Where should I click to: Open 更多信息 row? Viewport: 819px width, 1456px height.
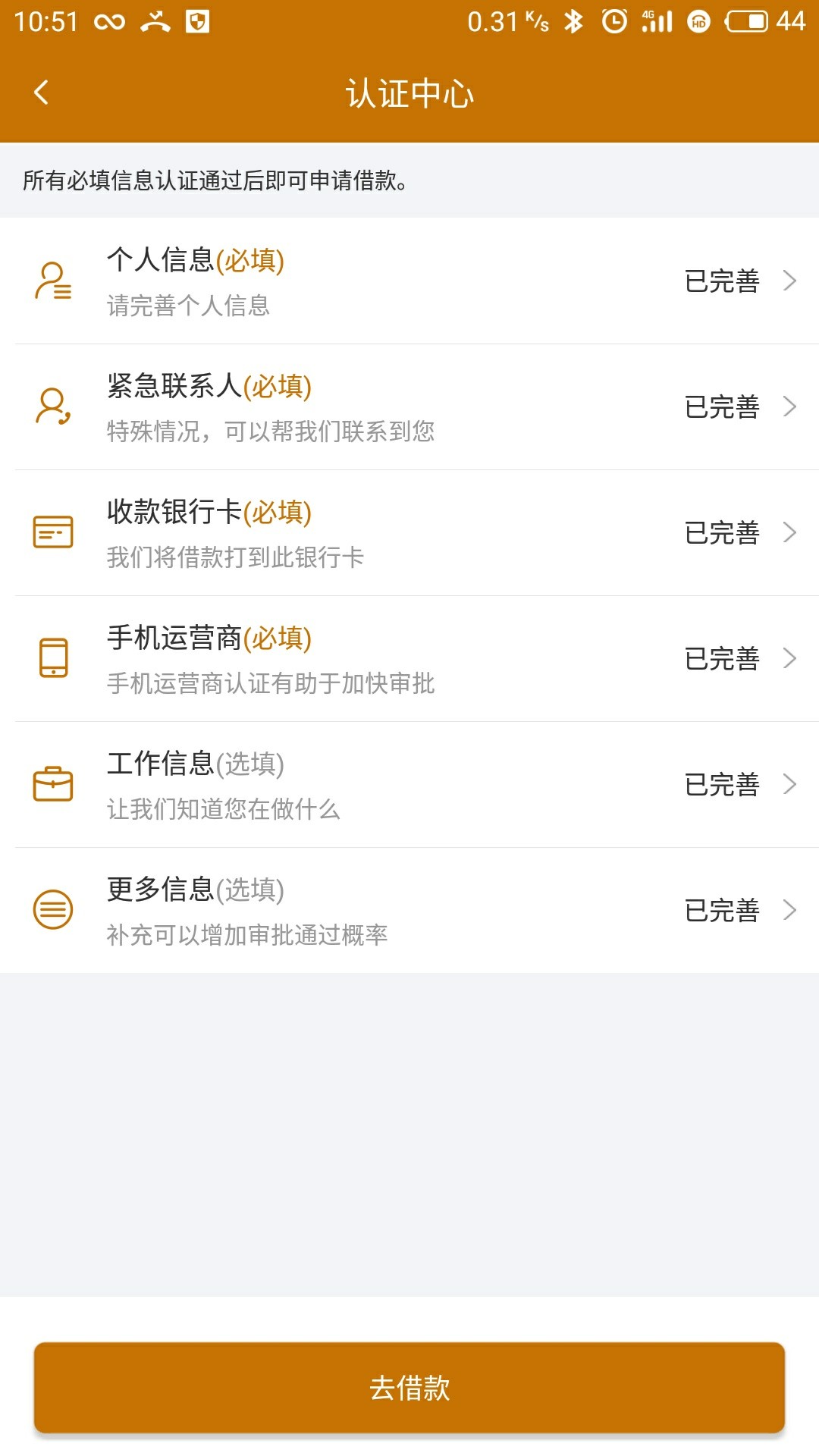tap(409, 910)
